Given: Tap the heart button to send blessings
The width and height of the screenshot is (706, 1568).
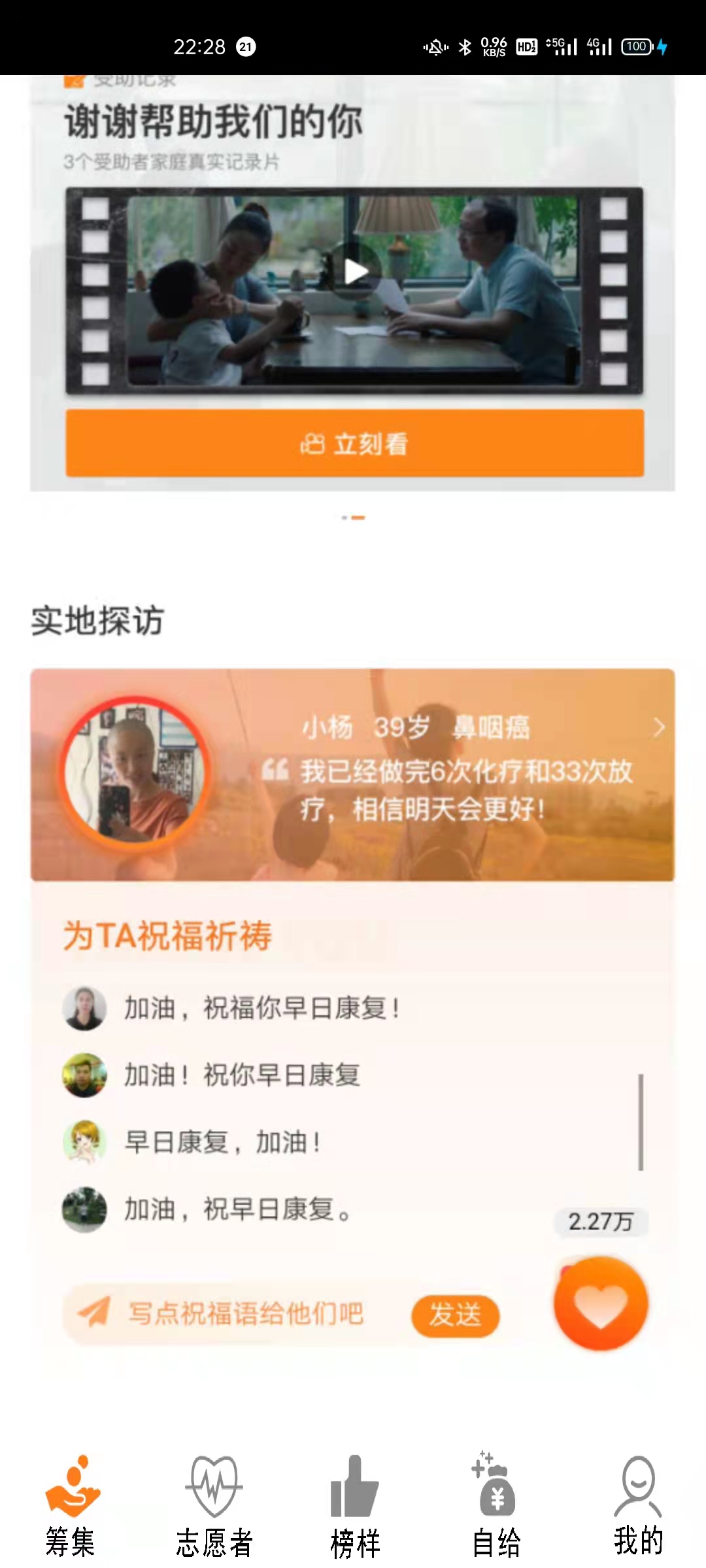Looking at the screenshot, I should point(600,1303).
